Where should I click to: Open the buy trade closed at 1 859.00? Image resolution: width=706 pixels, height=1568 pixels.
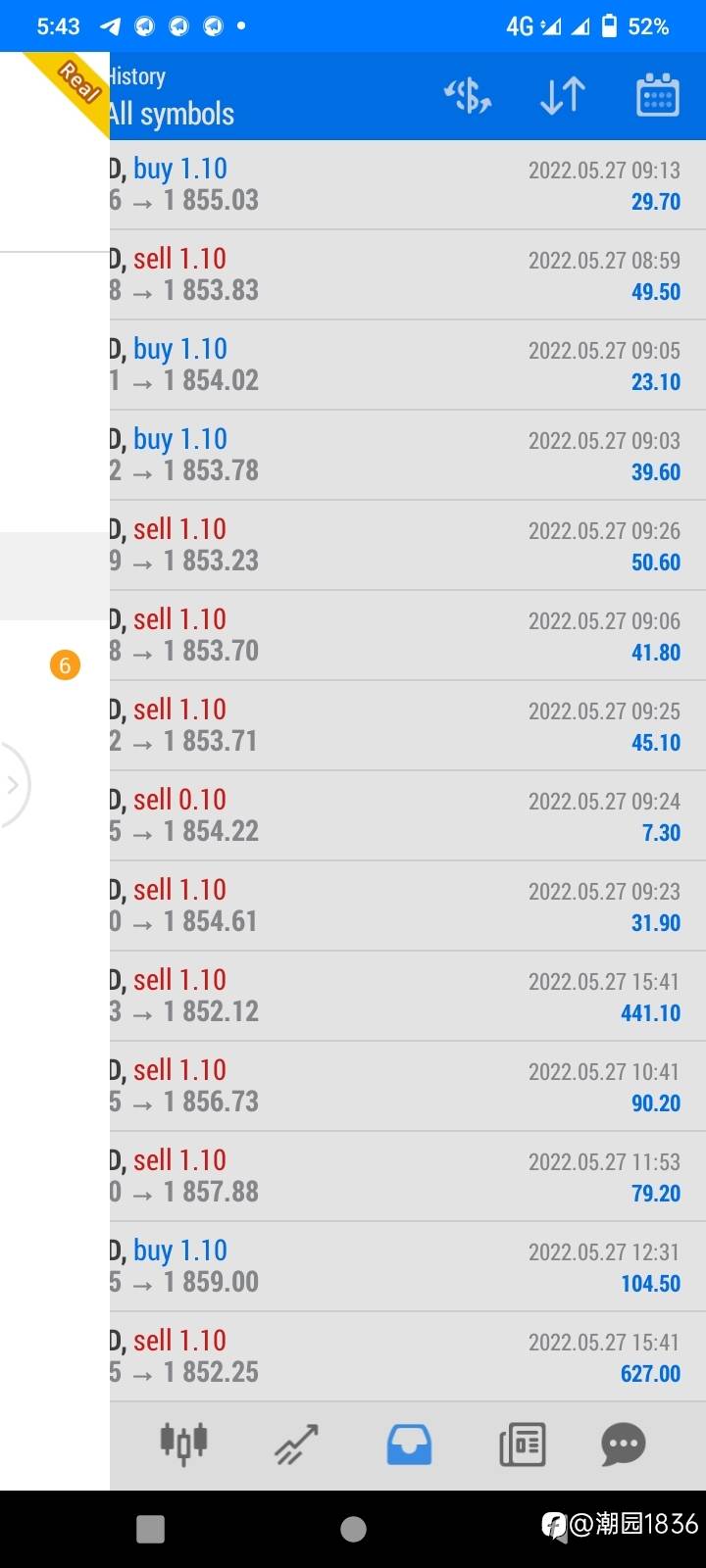coord(408,1267)
